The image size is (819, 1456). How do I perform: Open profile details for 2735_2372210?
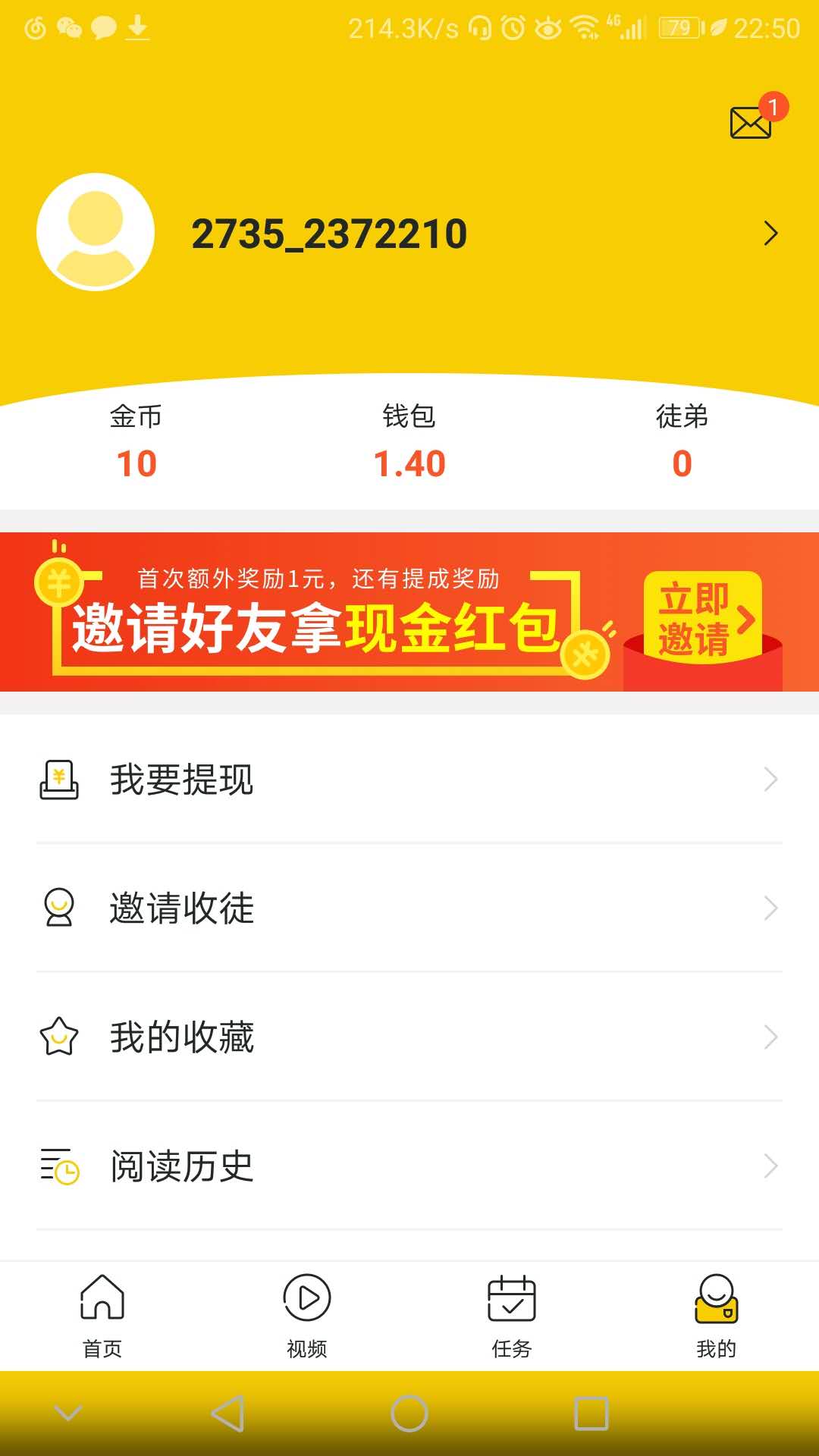770,234
